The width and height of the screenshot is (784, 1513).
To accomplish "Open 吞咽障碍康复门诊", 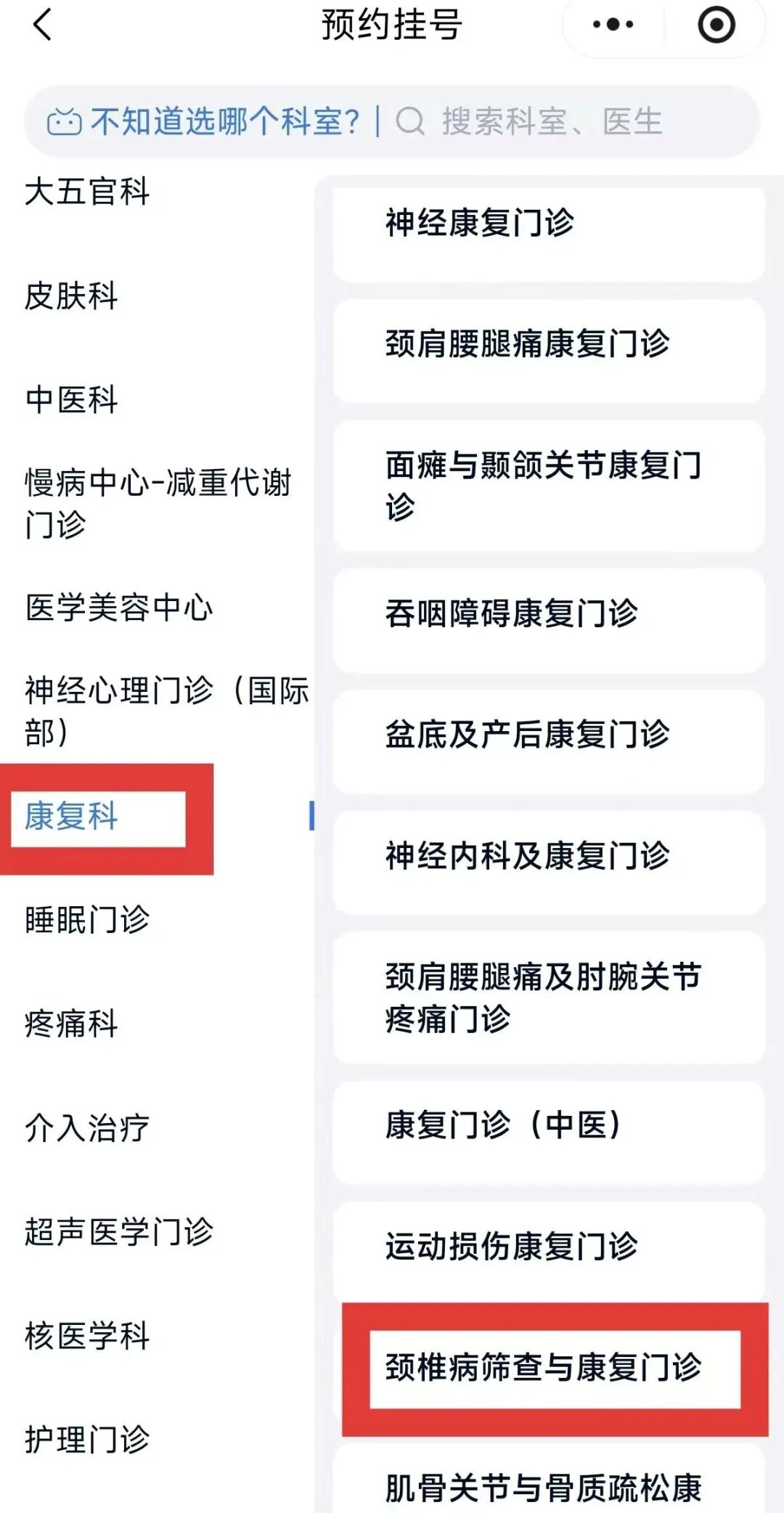I will coord(549,614).
